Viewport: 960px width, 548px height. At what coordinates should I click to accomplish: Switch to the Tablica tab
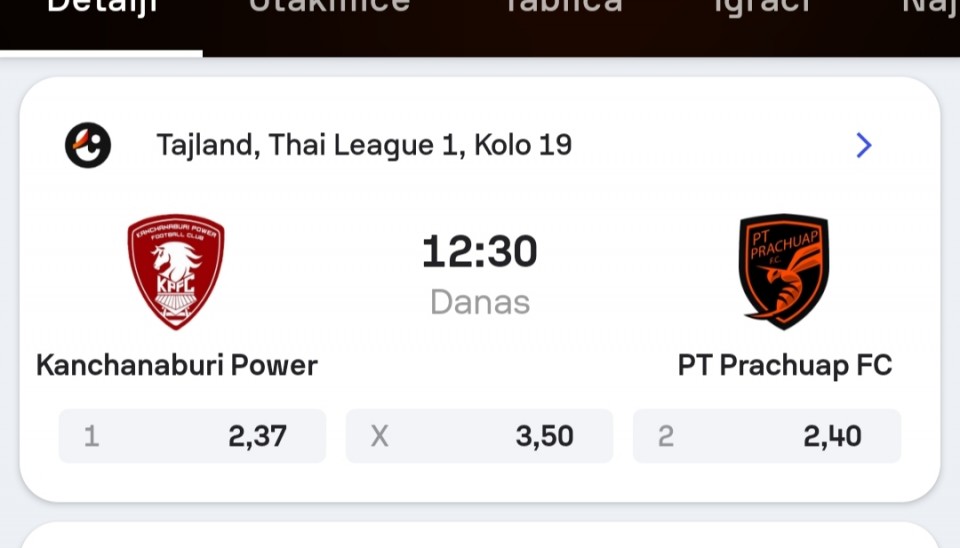[561, 8]
